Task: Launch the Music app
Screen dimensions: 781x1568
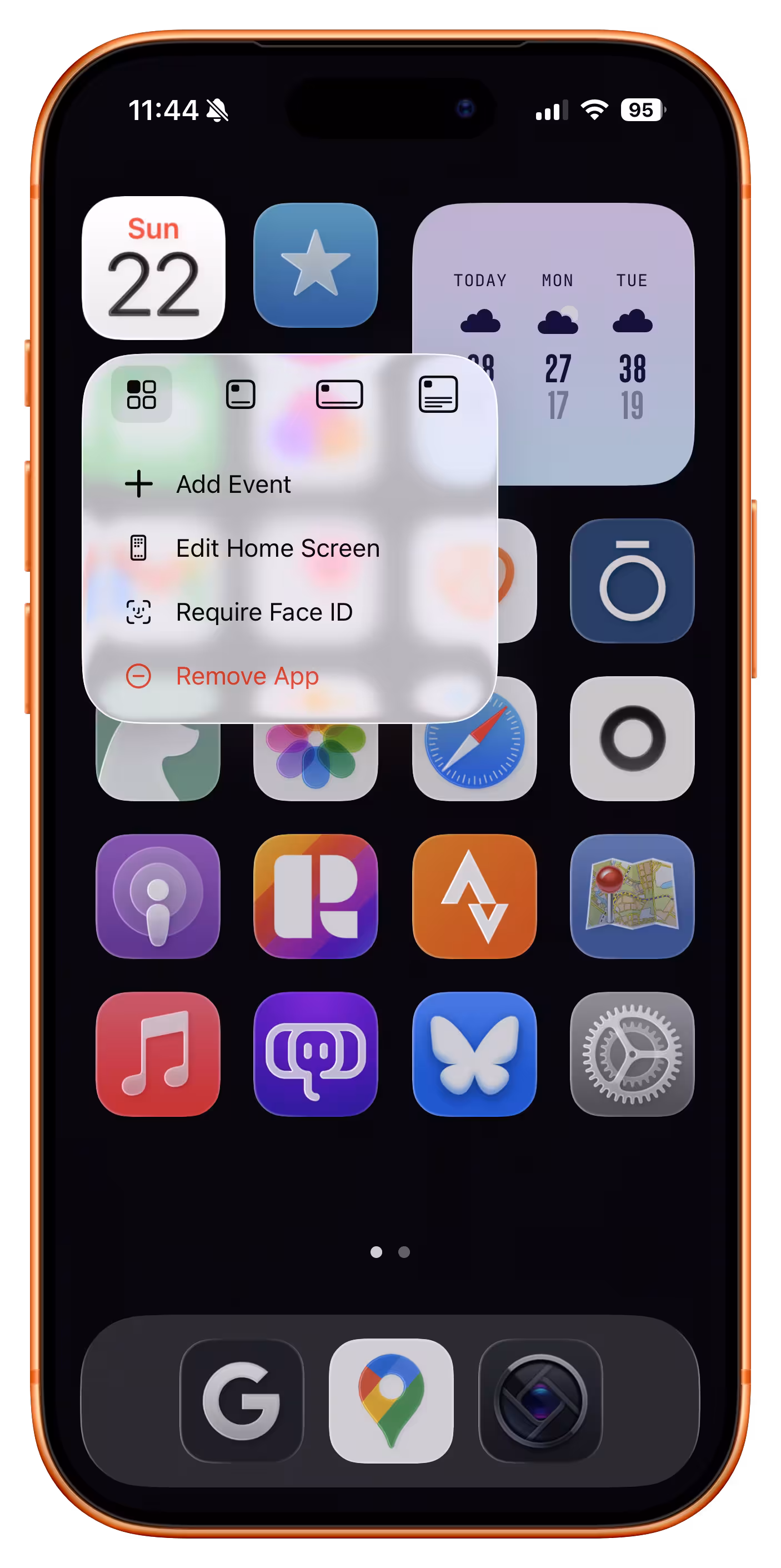Action: (x=158, y=1054)
